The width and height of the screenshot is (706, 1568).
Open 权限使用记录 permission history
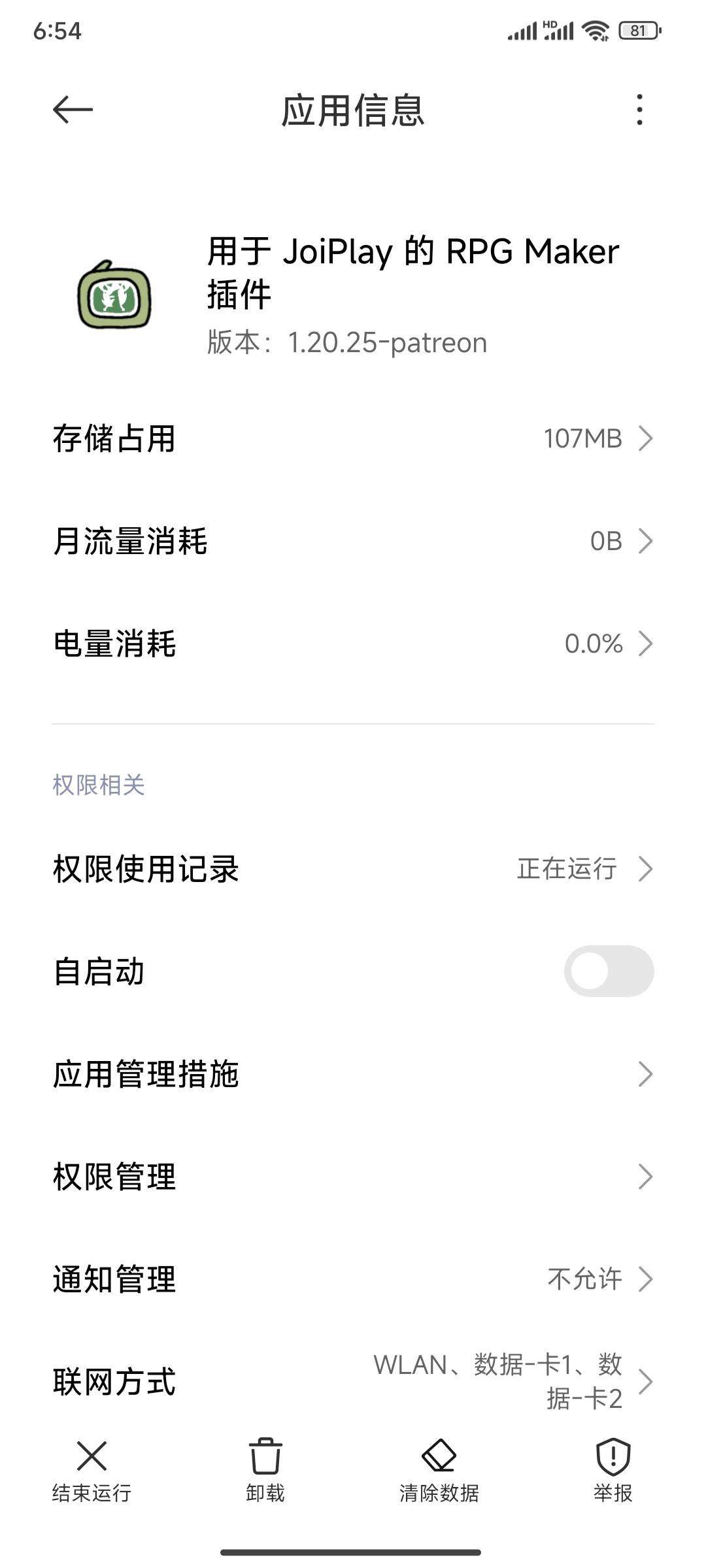(x=353, y=869)
